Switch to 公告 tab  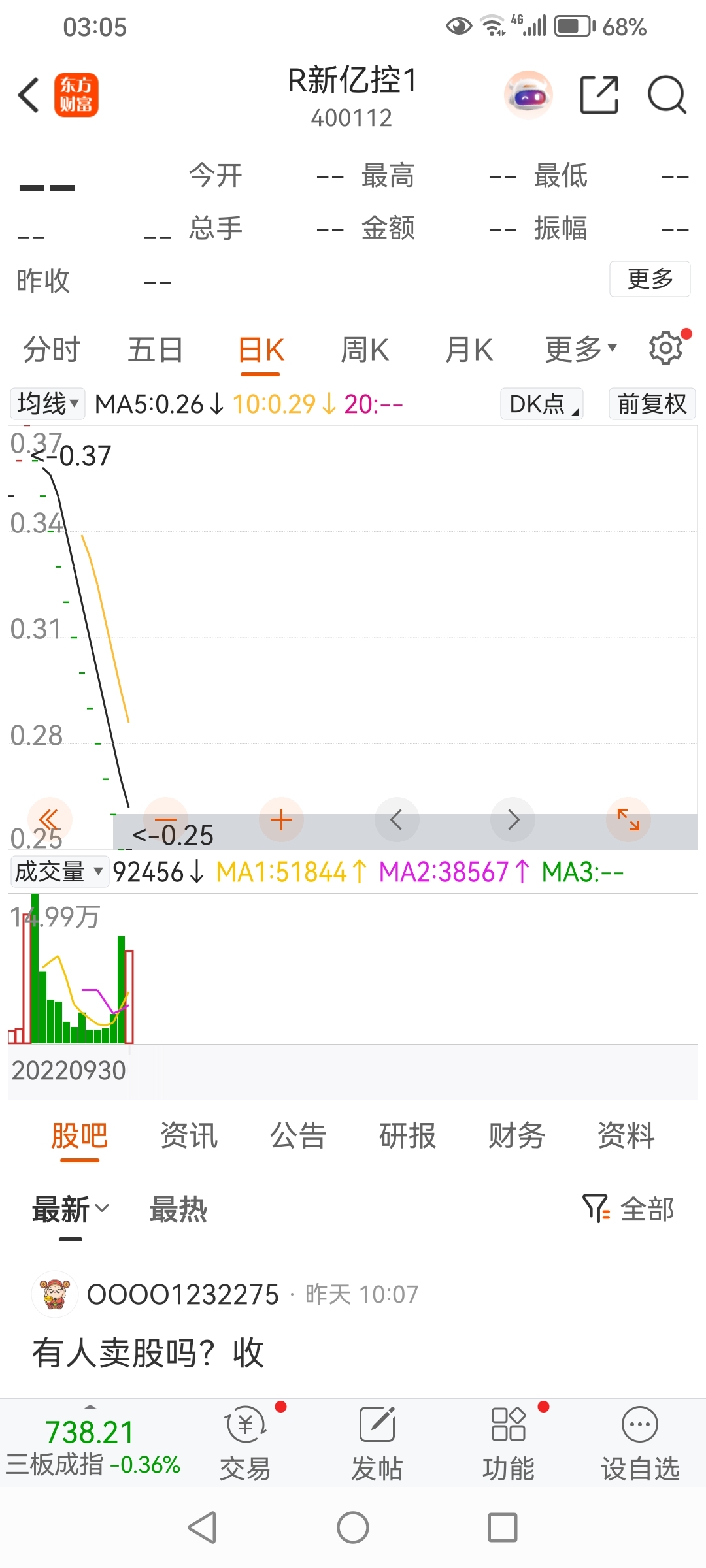[298, 1135]
